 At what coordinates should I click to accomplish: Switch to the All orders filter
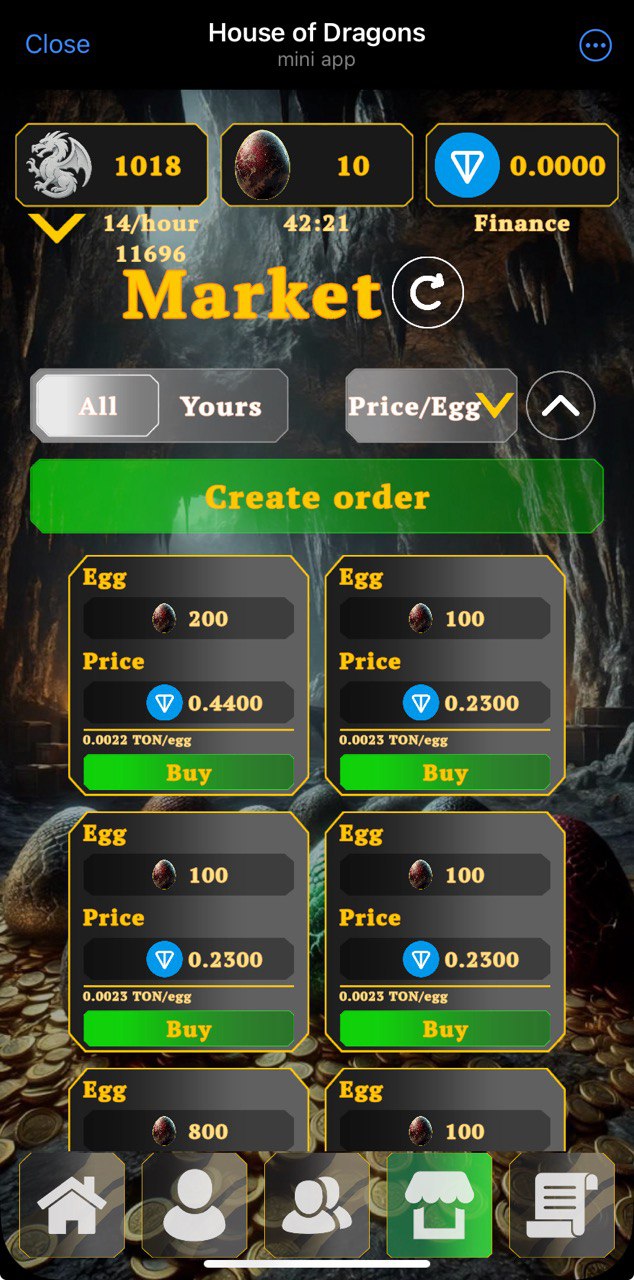(x=97, y=406)
